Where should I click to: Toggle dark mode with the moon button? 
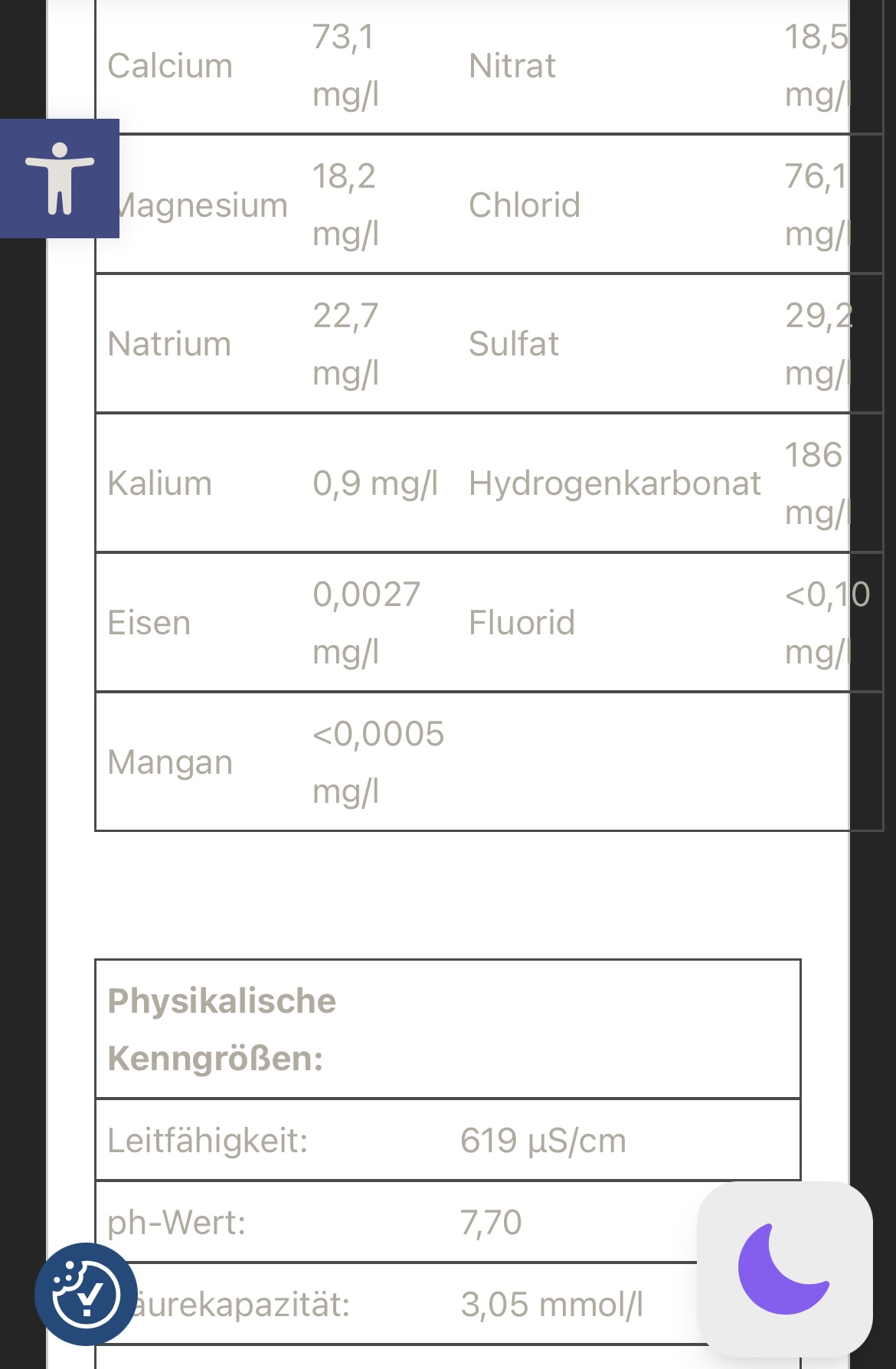(784, 1269)
